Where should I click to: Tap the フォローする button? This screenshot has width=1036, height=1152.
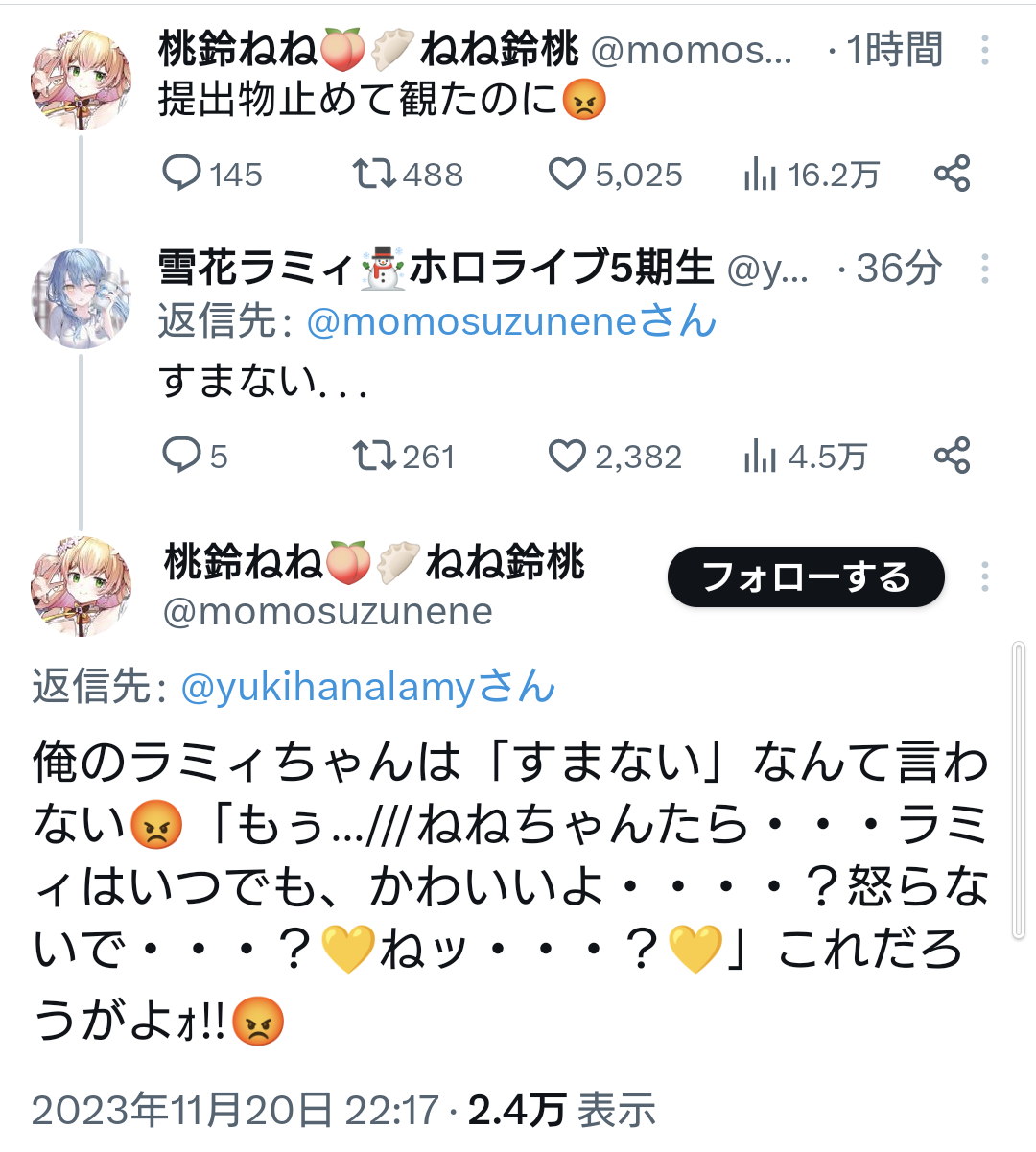coord(806,577)
